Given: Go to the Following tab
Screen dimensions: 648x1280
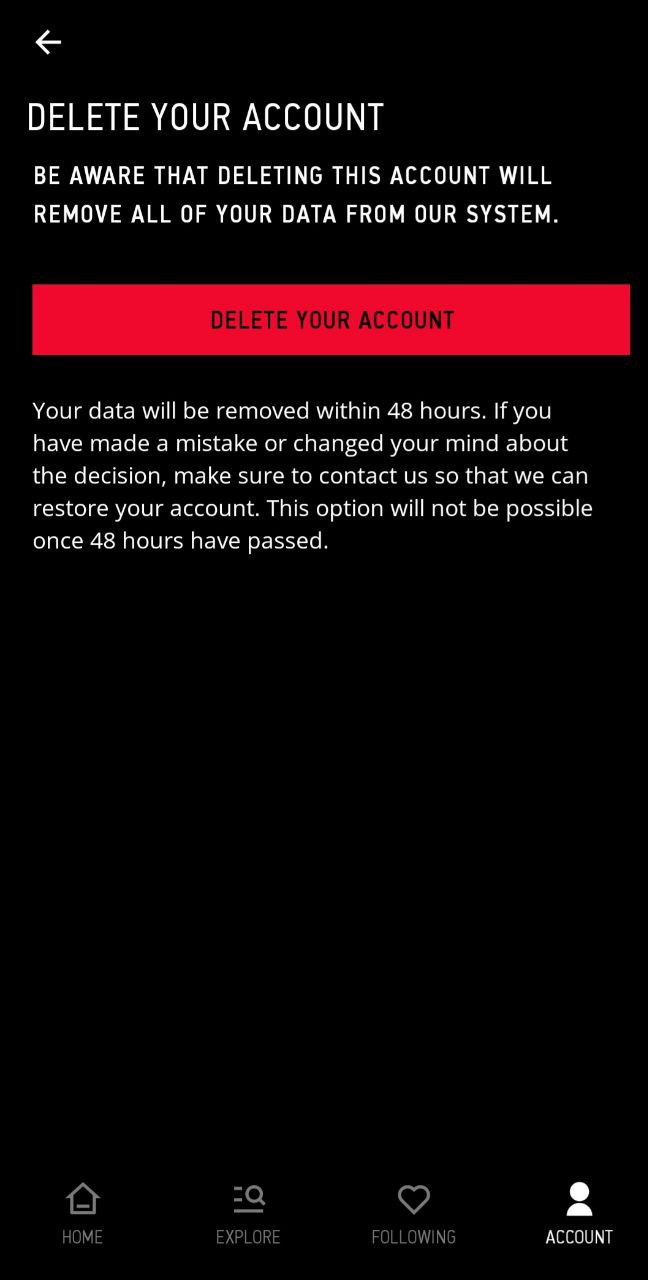Looking at the screenshot, I should pos(413,1213).
